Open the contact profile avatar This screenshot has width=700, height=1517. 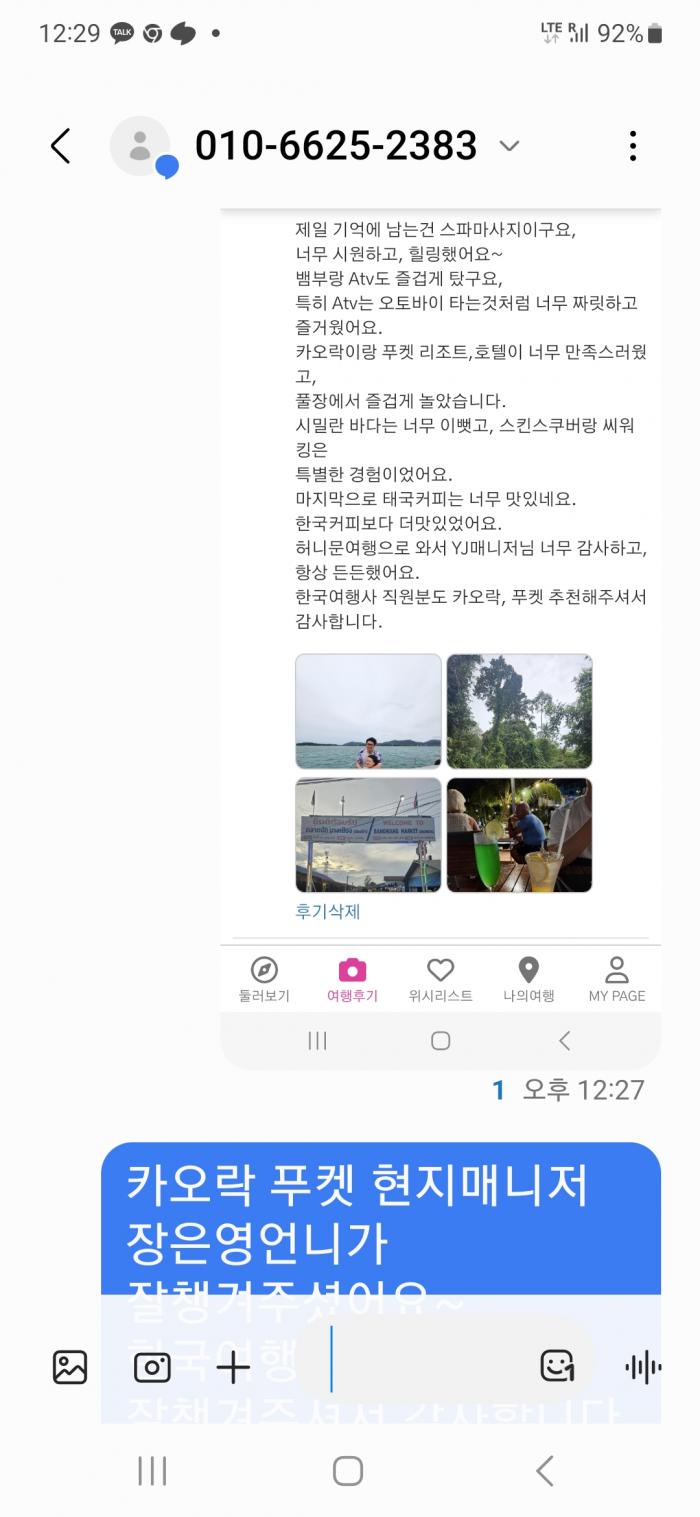(142, 147)
